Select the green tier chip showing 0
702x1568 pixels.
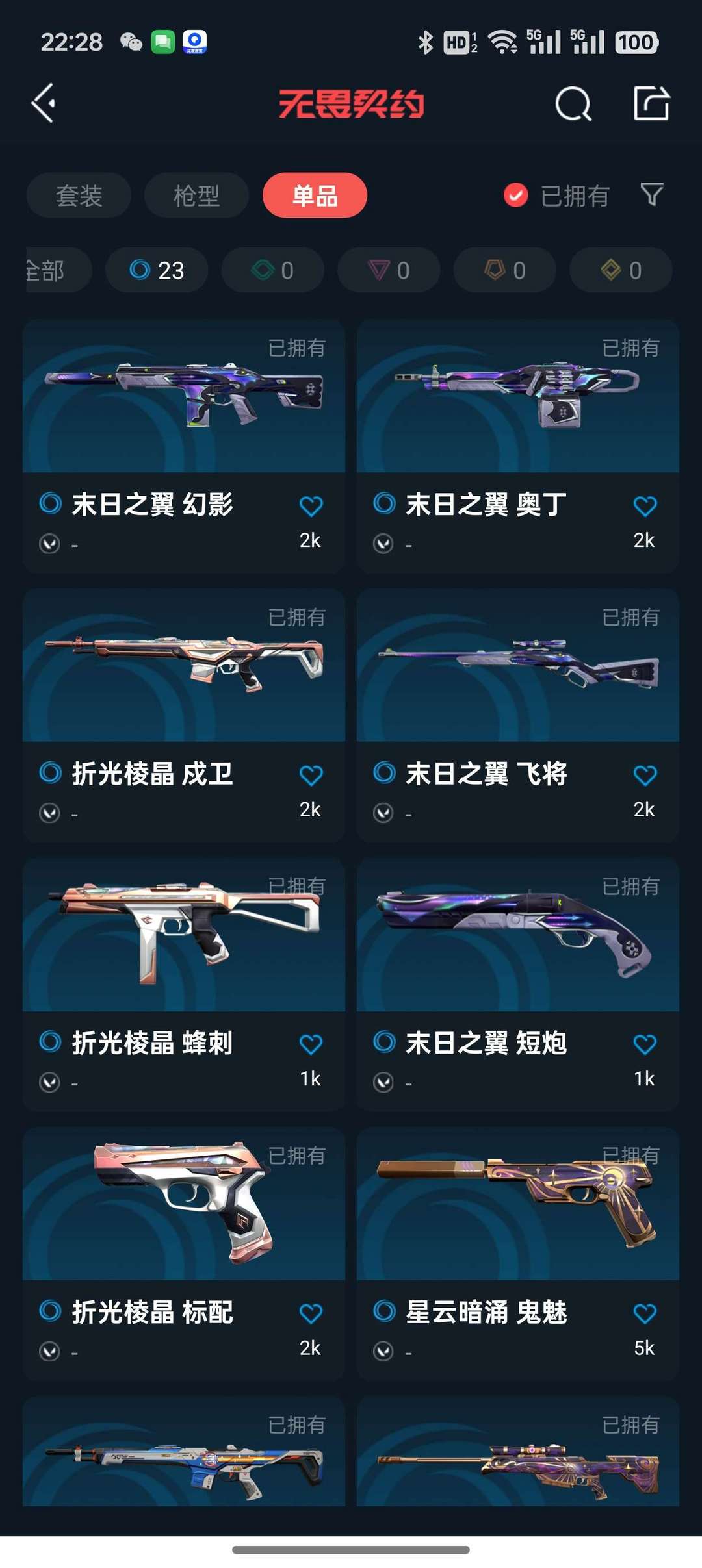273,270
